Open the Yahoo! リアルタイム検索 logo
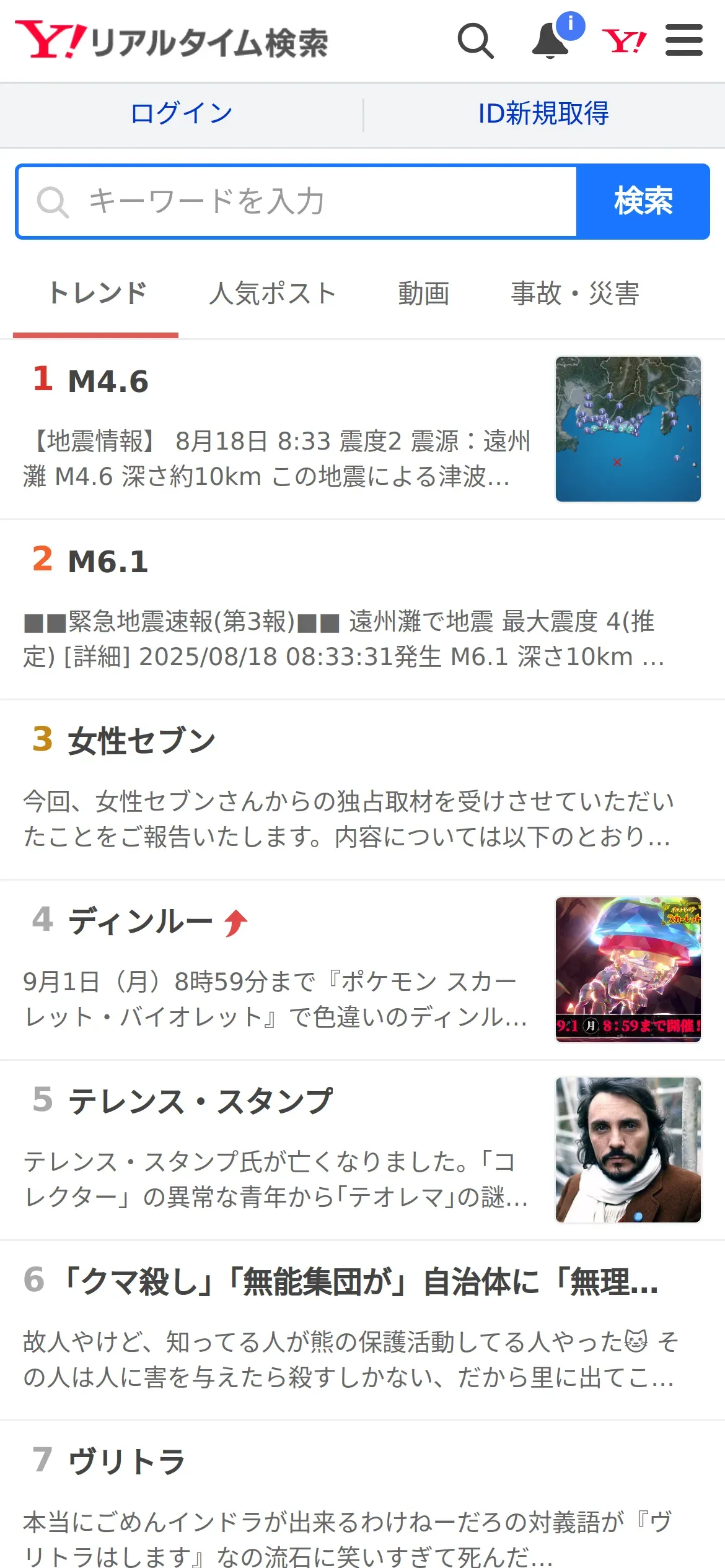The height and width of the screenshot is (1568, 725). (x=172, y=41)
